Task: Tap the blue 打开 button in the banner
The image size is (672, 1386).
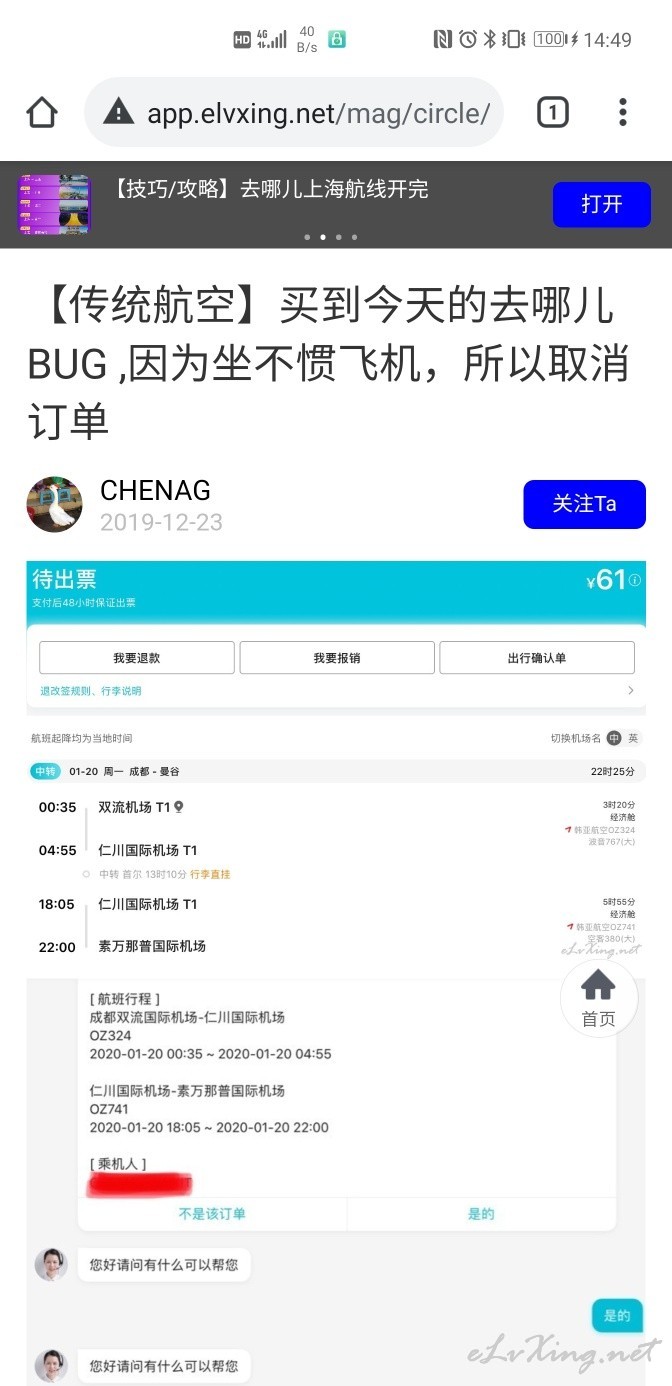Action: [602, 204]
